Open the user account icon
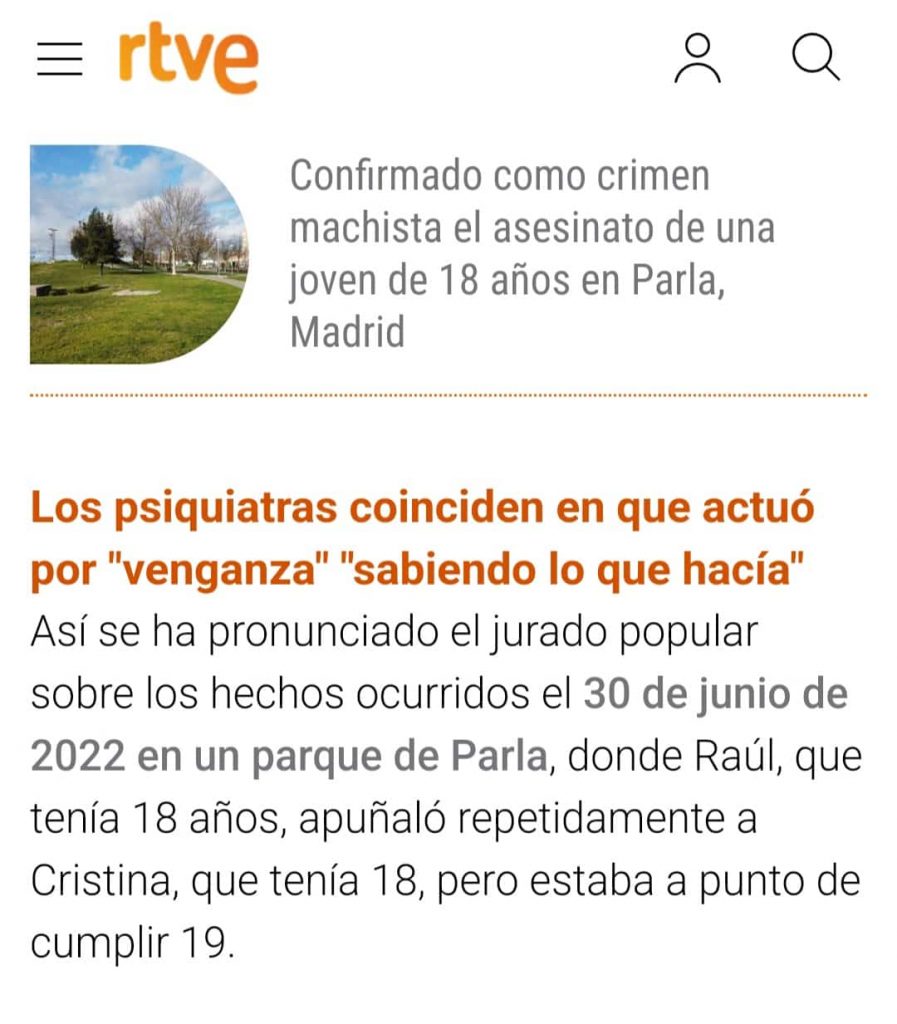Viewport: 897px width, 1024px height. pos(697,58)
